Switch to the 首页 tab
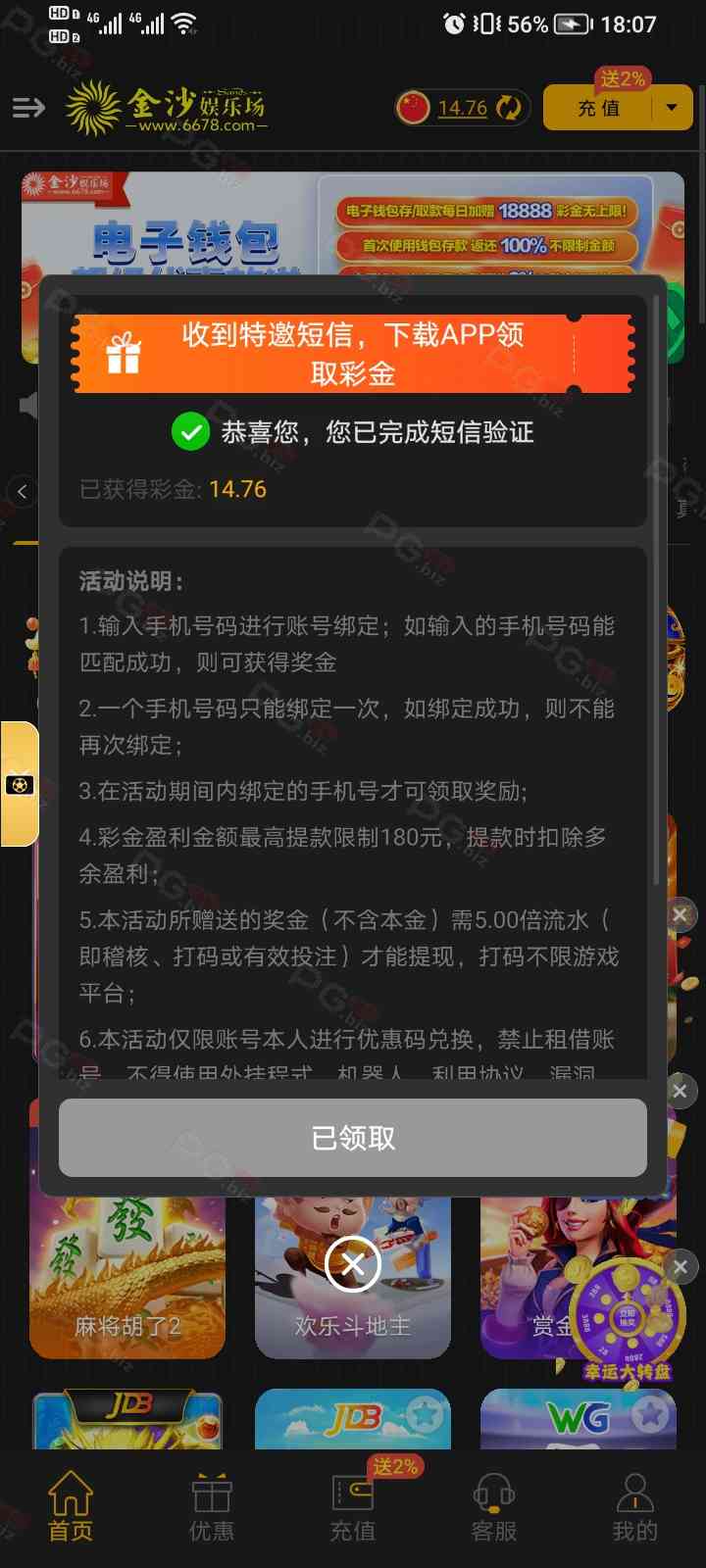 tap(71, 1506)
